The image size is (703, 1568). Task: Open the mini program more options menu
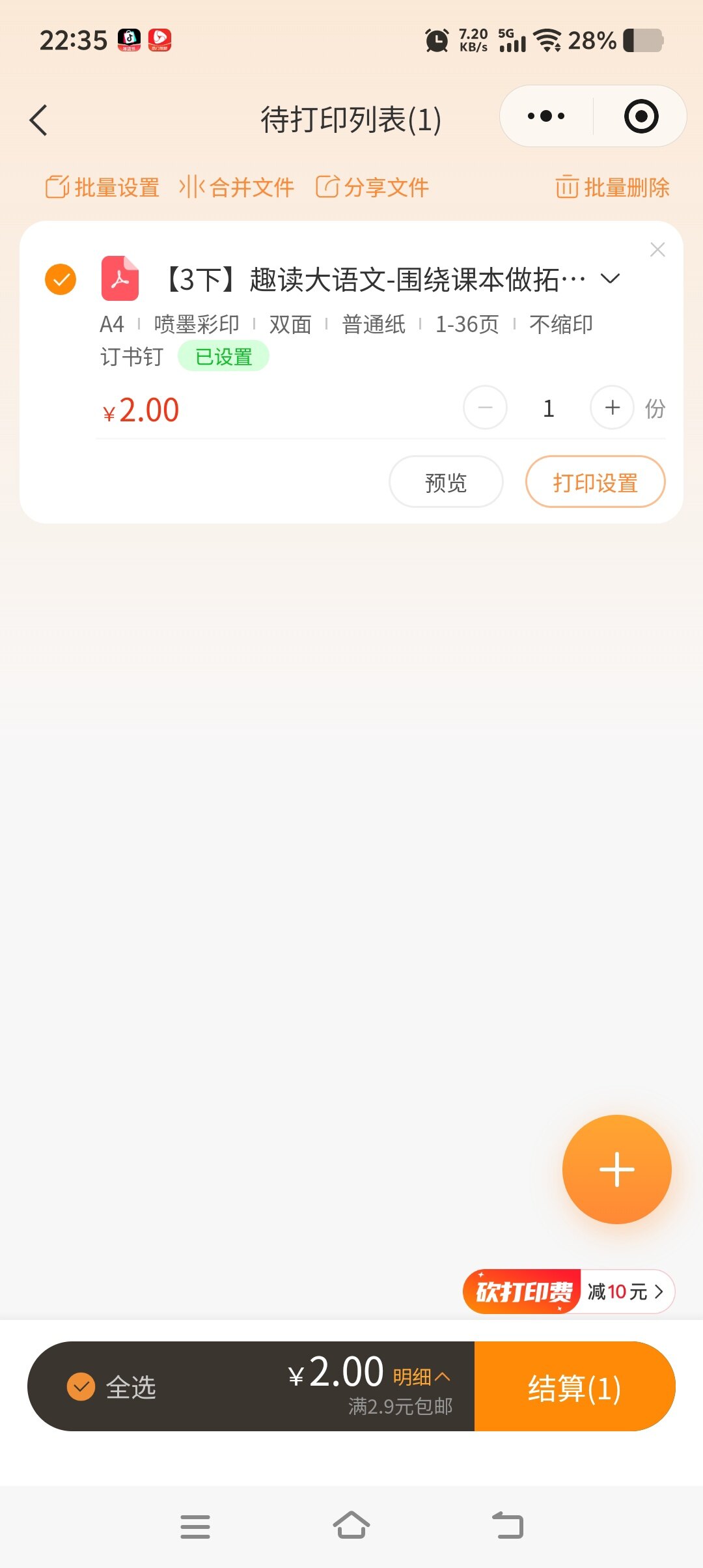click(546, 117)
